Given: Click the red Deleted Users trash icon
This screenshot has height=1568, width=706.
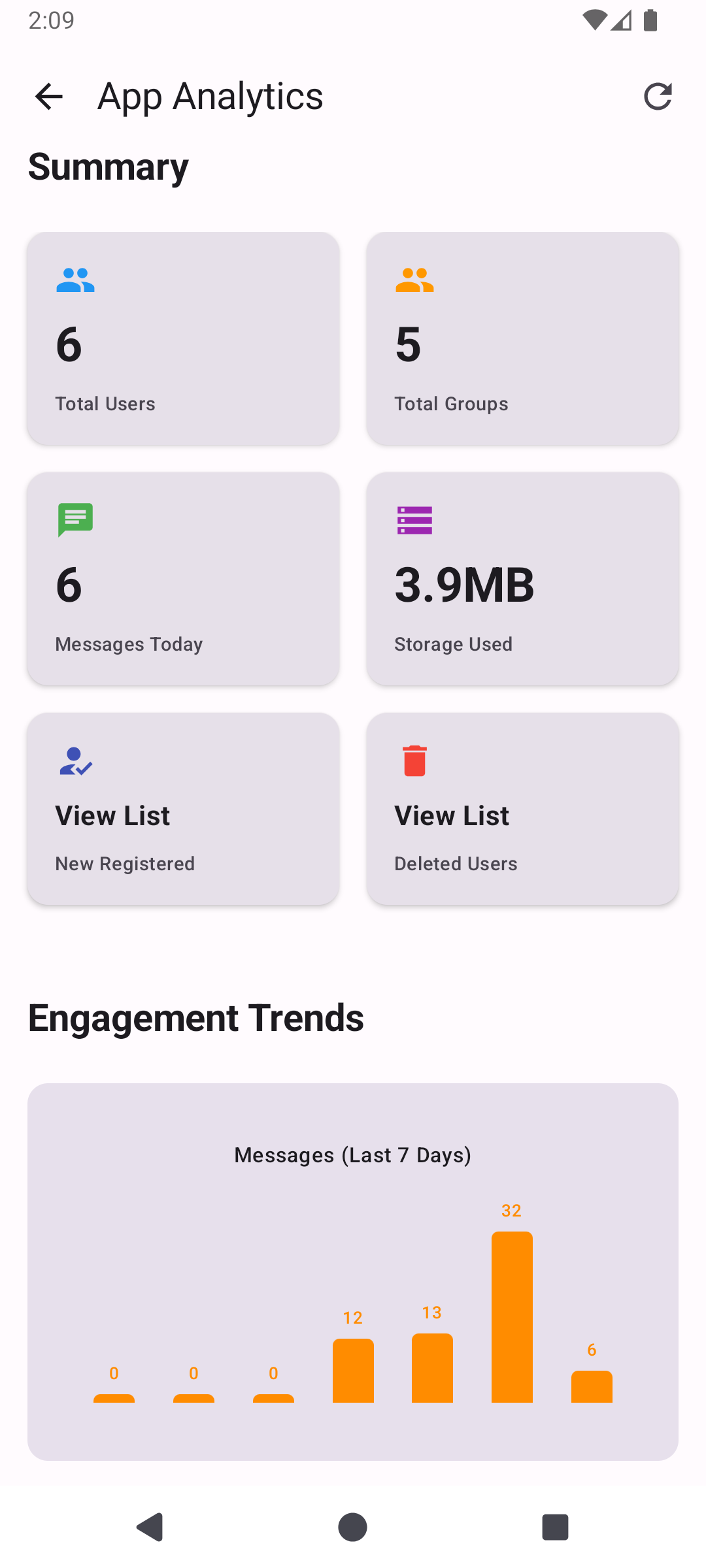Looking at the screenshot, I should click(414, 760).
